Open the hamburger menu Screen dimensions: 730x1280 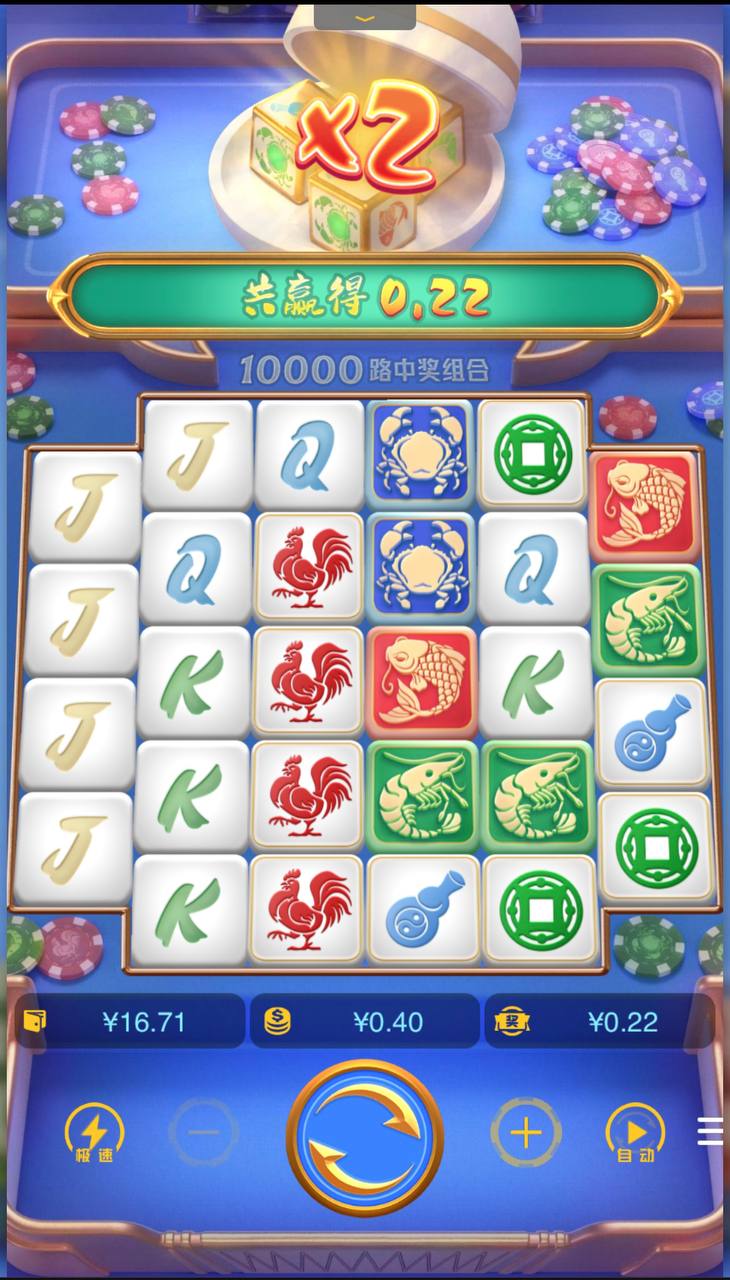pyautogui.click(x=710, y=1131)
